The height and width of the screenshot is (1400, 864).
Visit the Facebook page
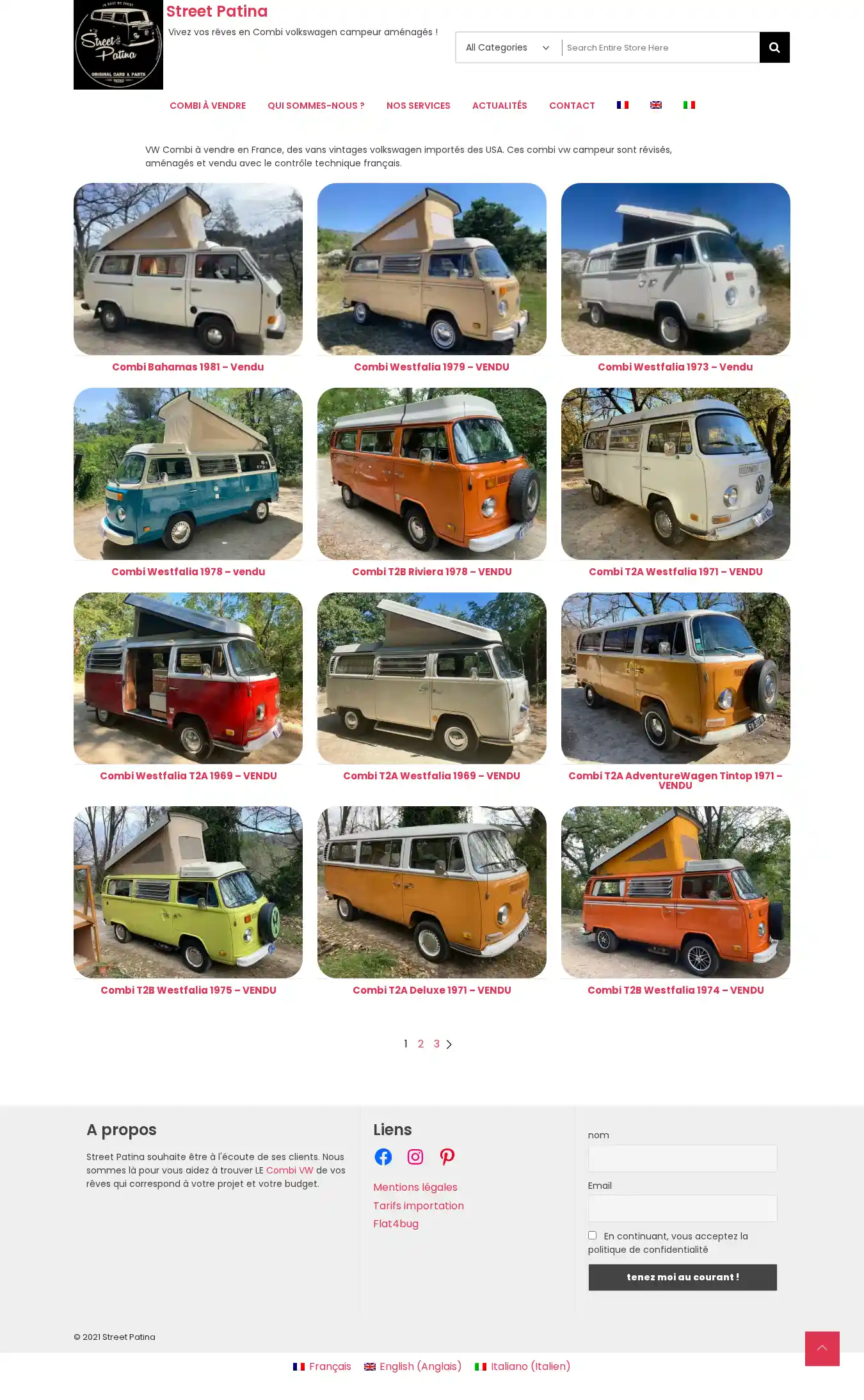click(x=383, y=1156)
